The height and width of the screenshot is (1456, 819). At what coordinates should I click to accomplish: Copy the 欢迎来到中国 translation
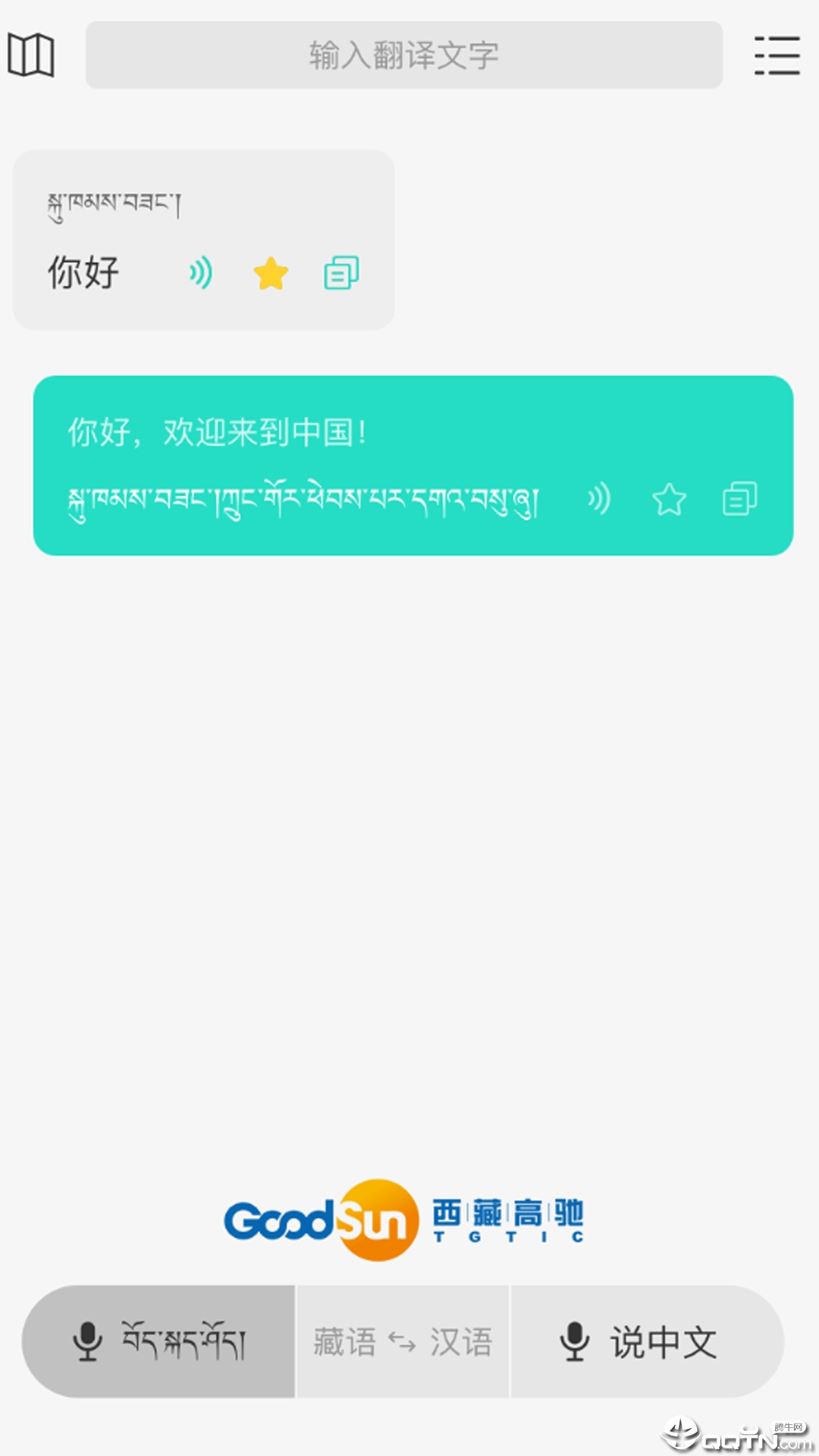[739, 499]
